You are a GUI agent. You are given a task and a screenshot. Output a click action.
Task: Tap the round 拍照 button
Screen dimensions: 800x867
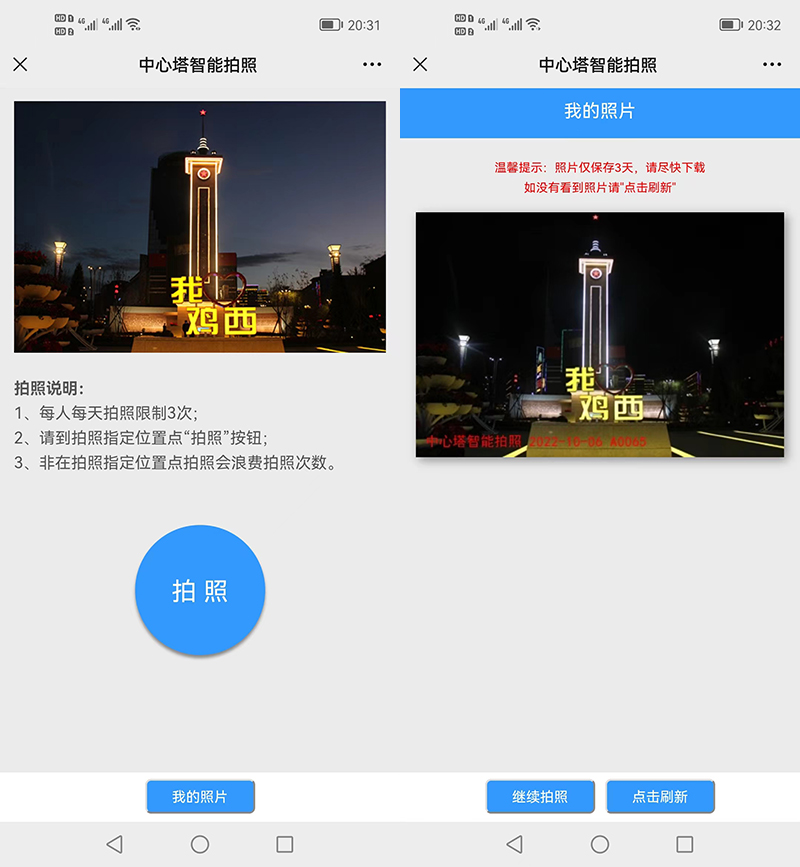click(200, 590)
